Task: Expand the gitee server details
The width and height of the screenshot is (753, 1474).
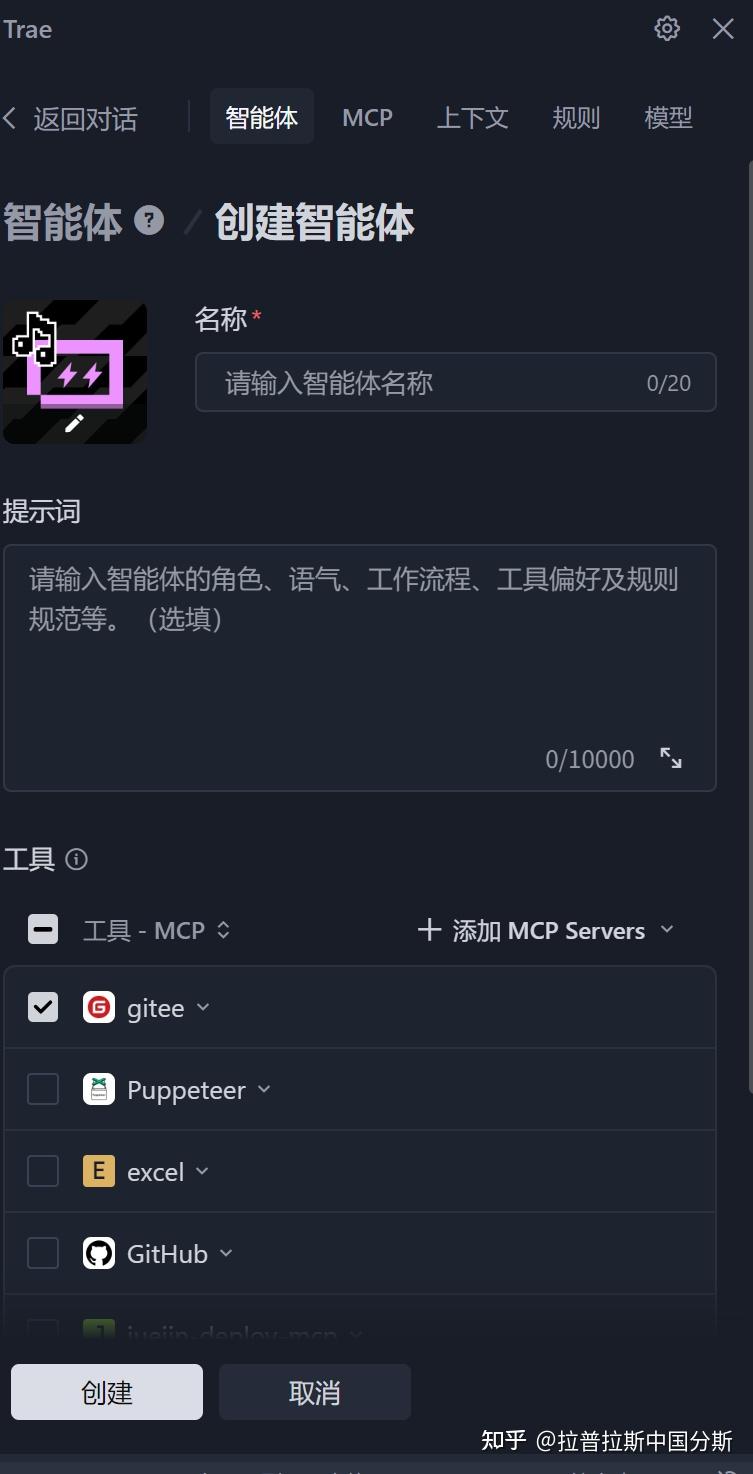Action: 202,1008
